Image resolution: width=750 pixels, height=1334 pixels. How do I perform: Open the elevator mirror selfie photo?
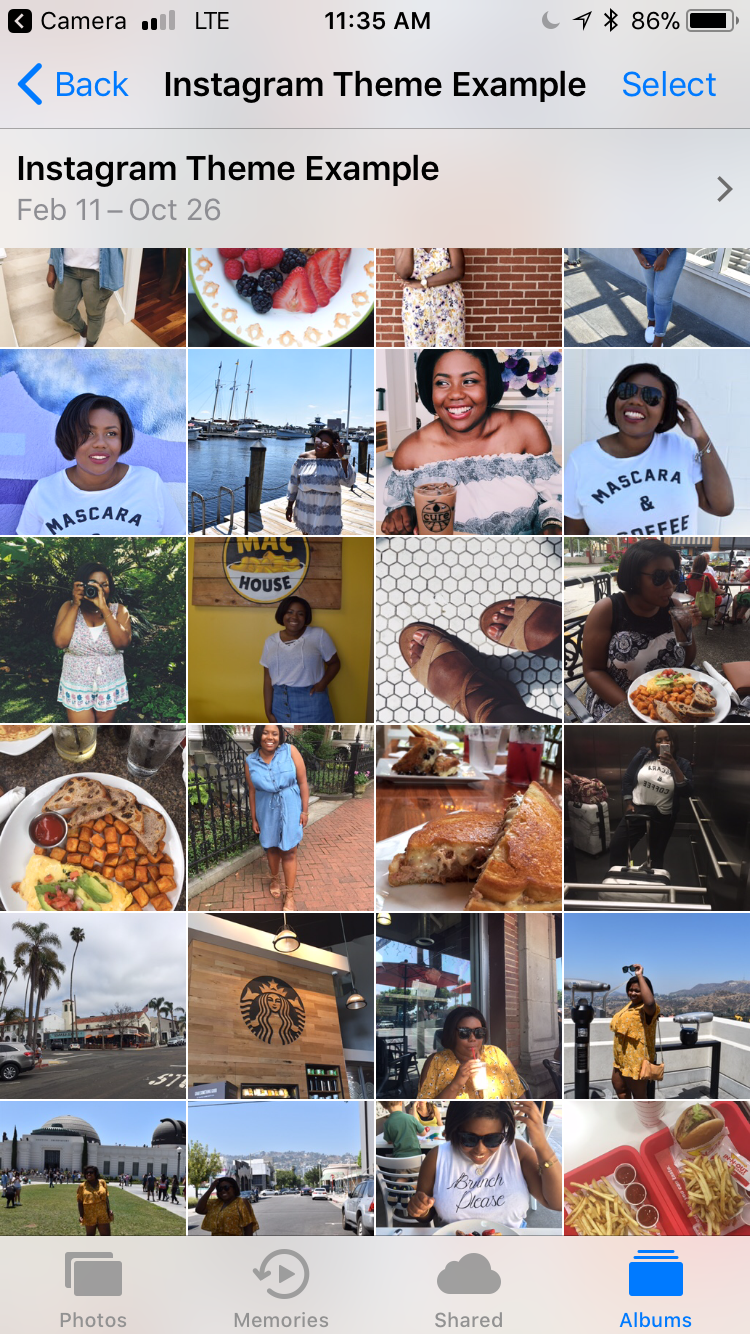point(657,818)
